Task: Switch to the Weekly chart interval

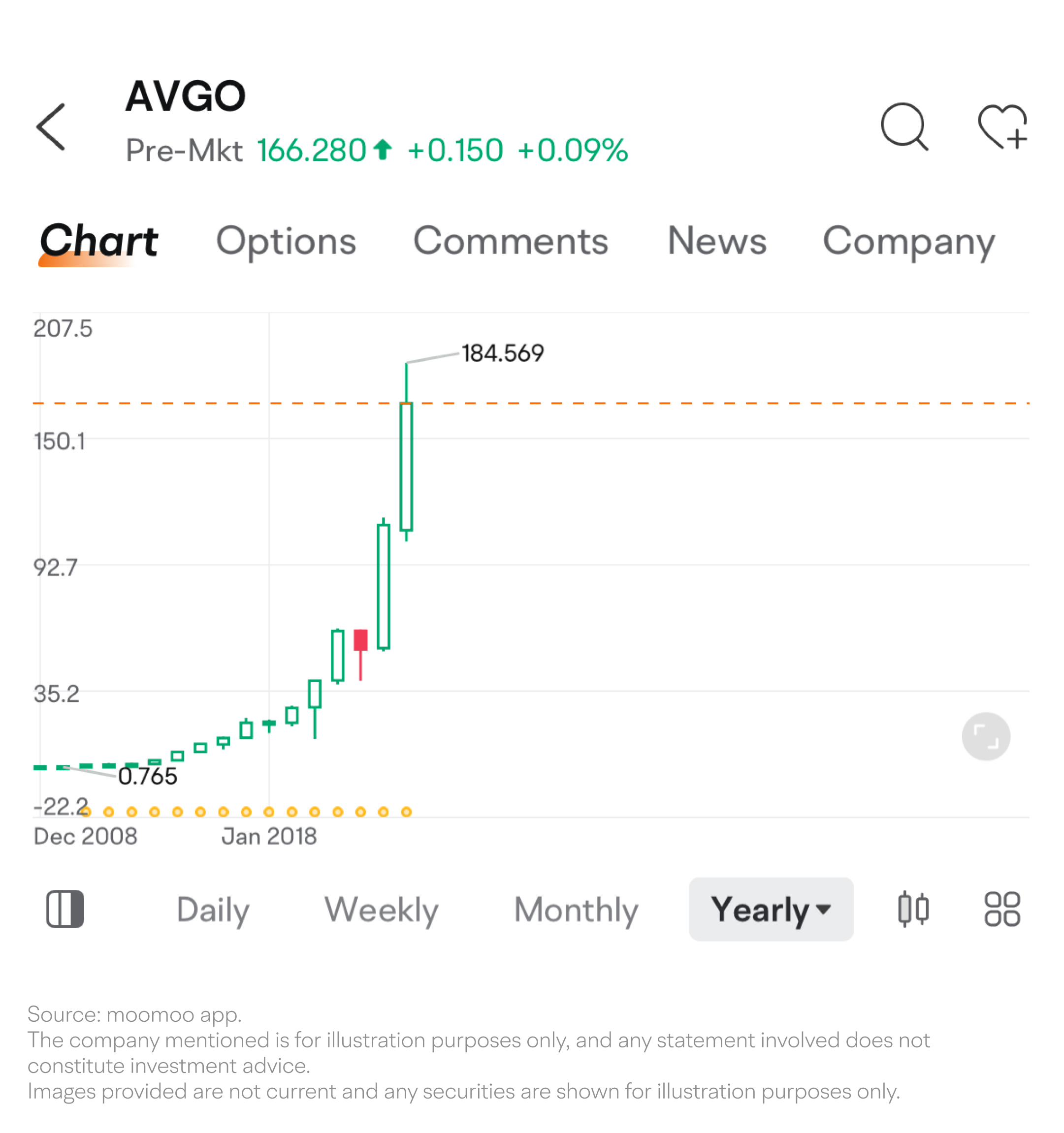Action: click(x=381, y=910)
